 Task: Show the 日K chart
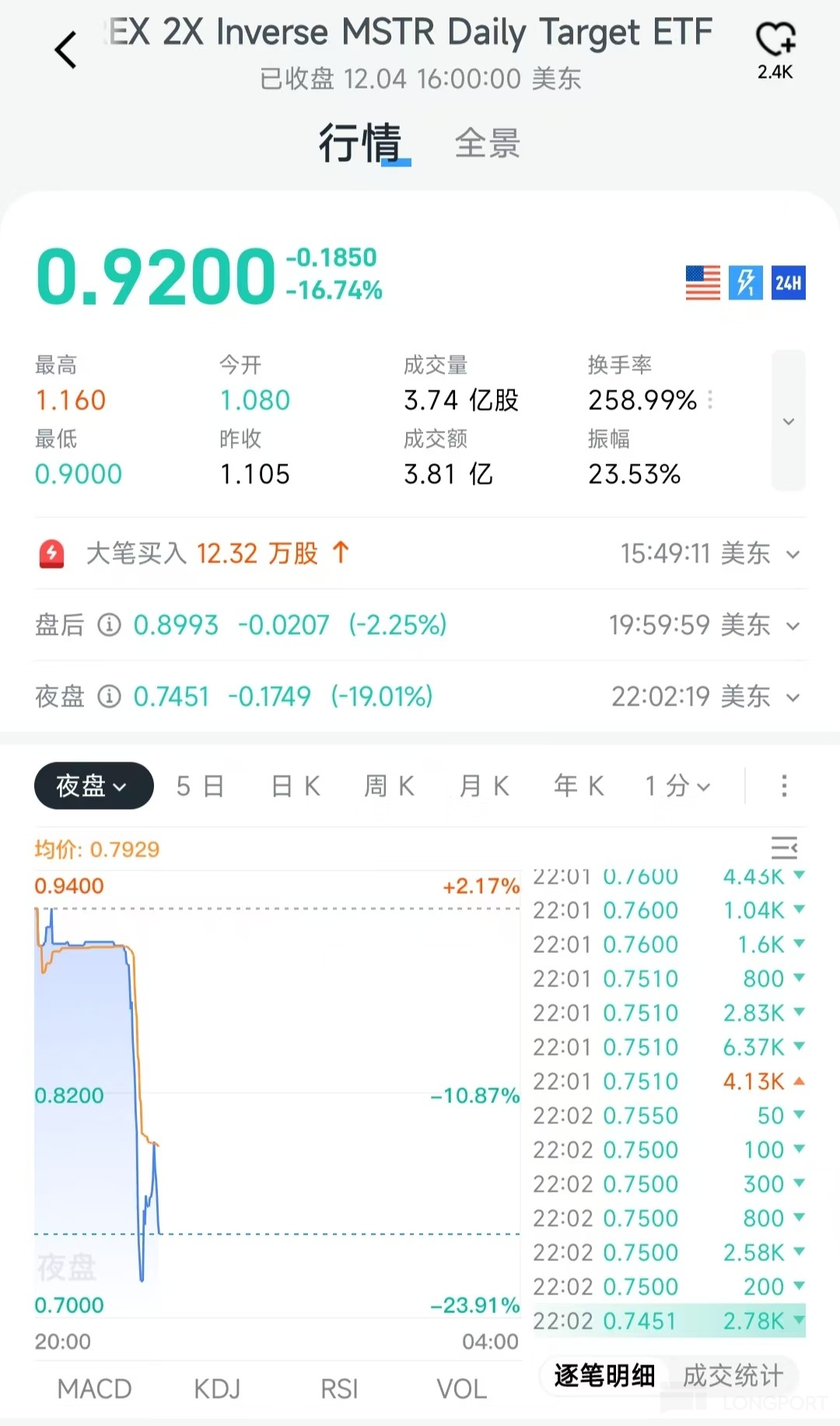click(296, 786)
